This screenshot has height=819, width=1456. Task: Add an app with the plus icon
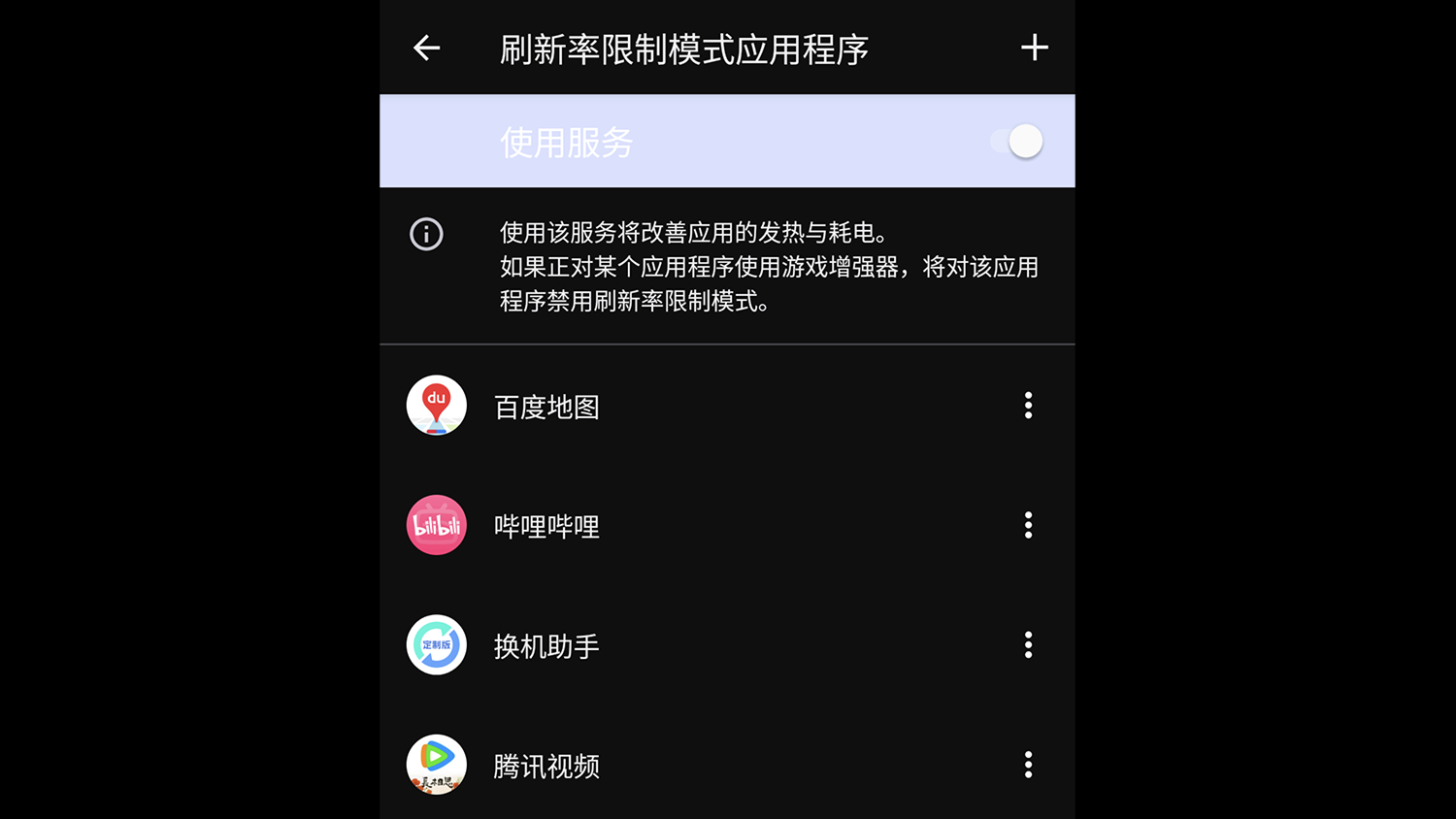pyautogui.click(x=1035, y=48)
